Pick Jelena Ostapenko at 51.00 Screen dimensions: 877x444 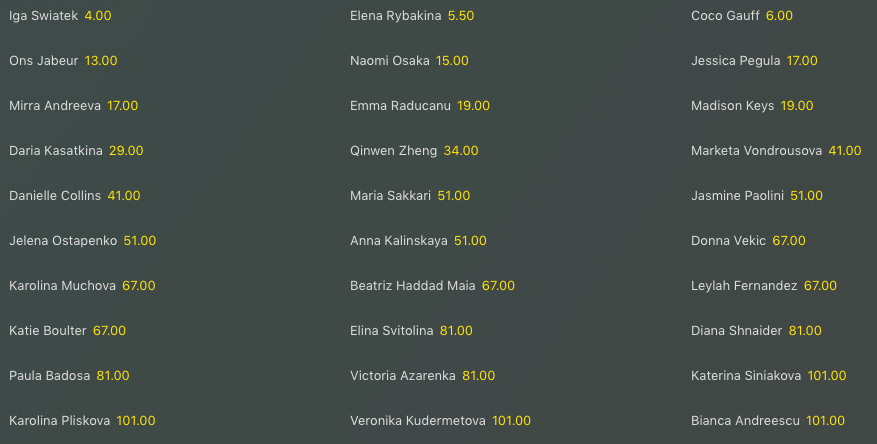pos(139,241)
